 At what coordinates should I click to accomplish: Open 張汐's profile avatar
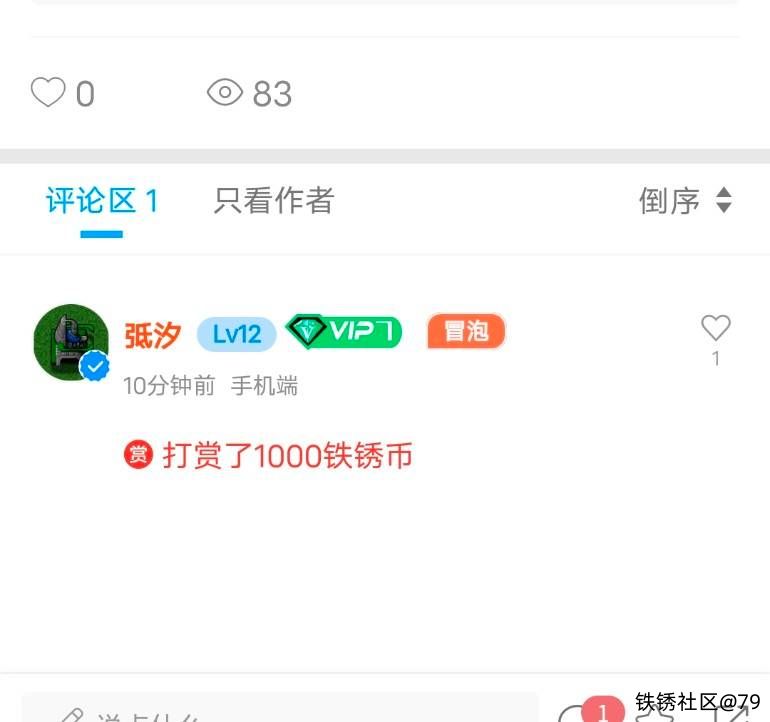tap(71, 342)
